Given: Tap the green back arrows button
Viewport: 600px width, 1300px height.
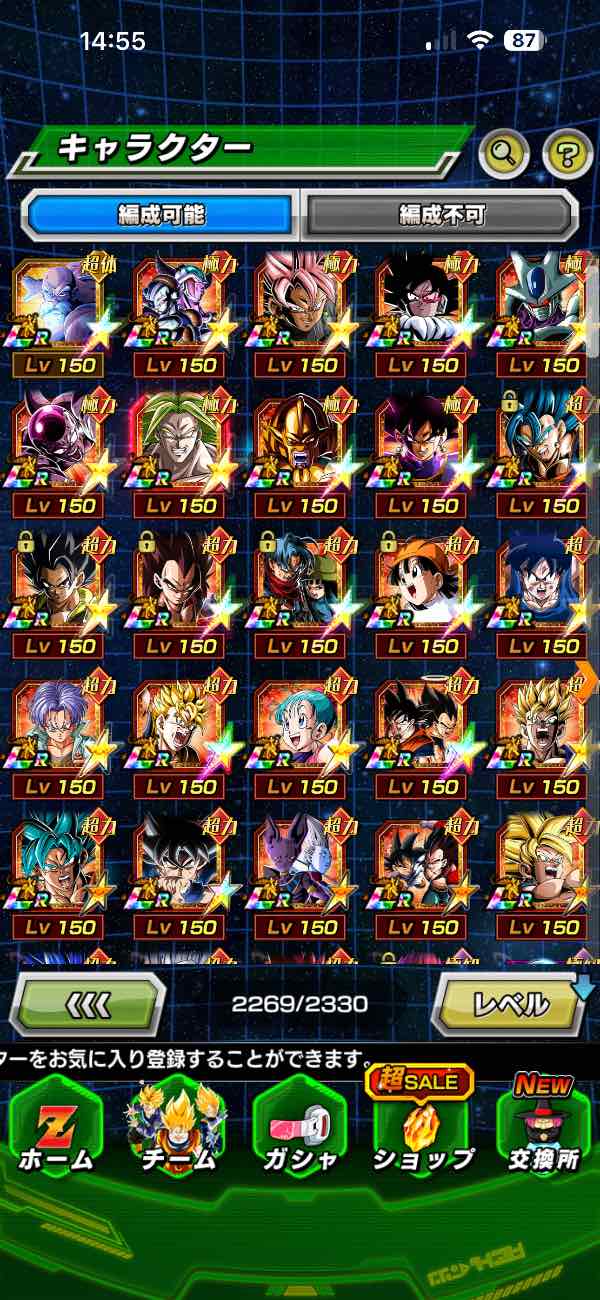Looking at the screenshot, I should pos(88,1003).
